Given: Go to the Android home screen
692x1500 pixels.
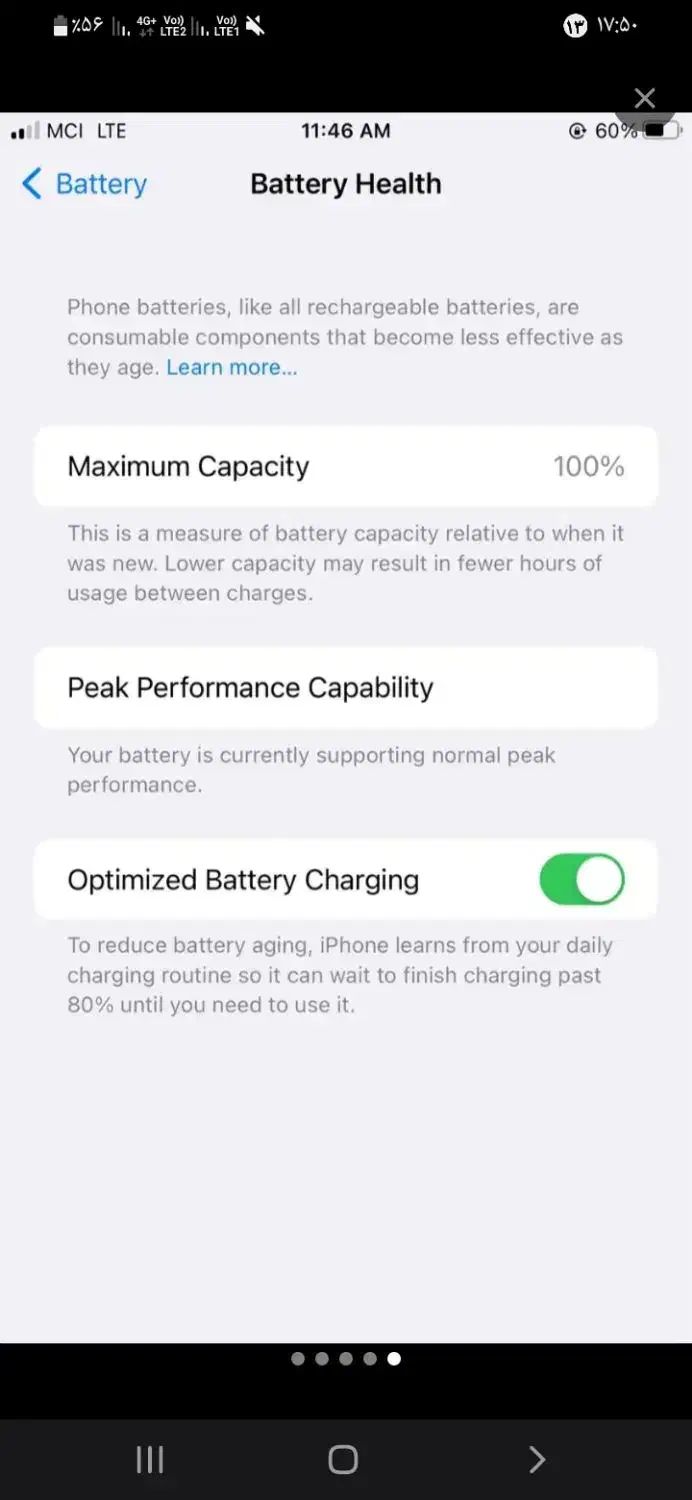Looking at the screenshot, I should [x=343, y=1460].
